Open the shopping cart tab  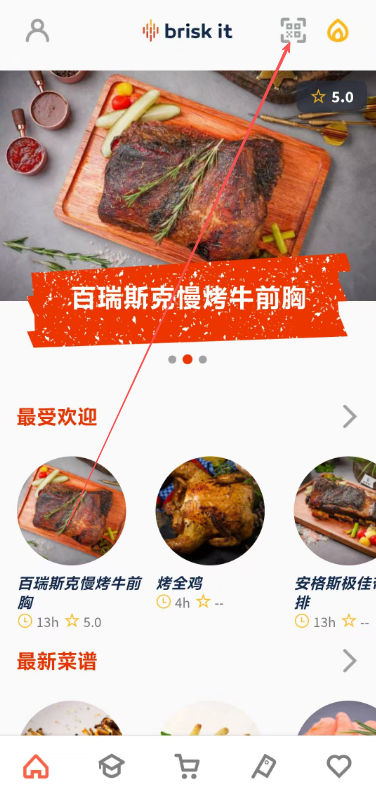click(187, 766)
